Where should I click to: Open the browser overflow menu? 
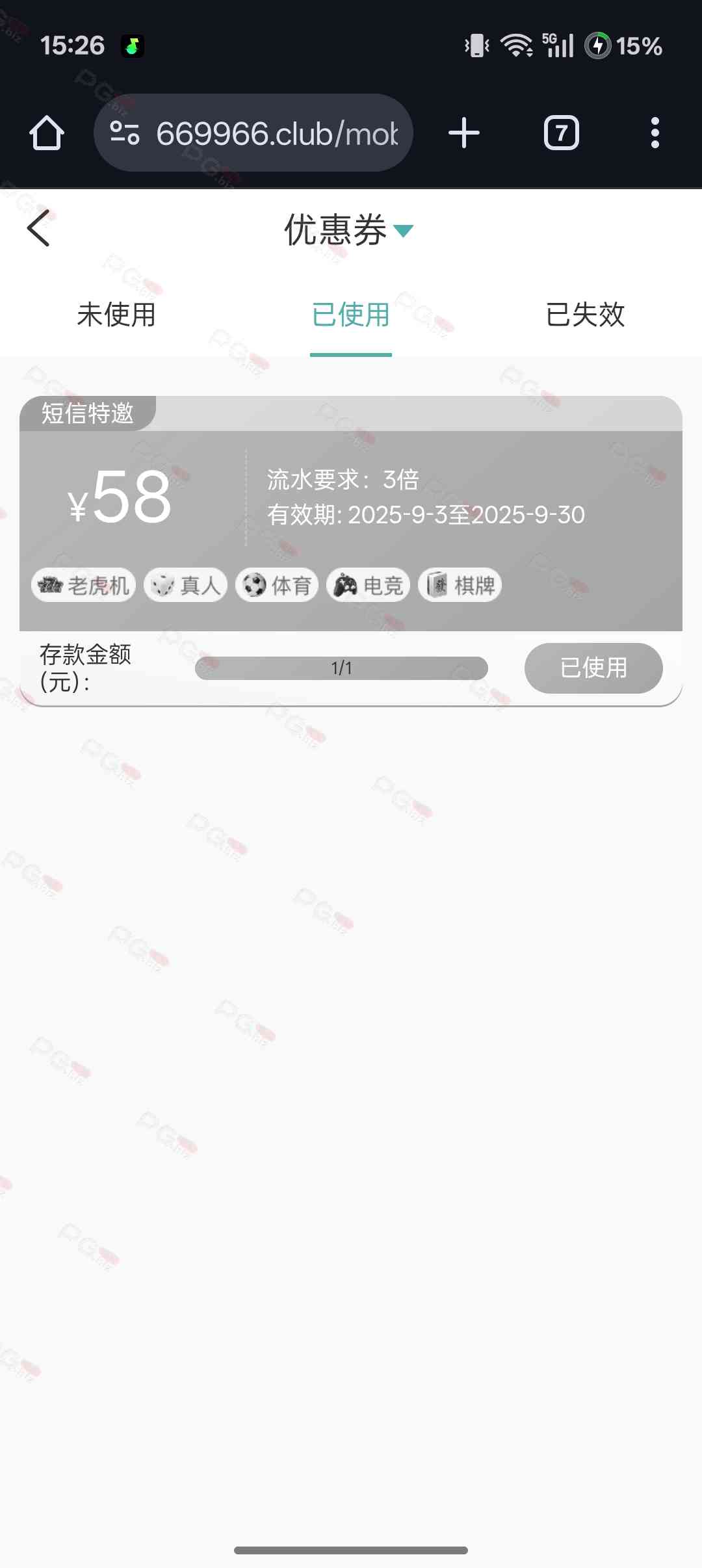655,133
